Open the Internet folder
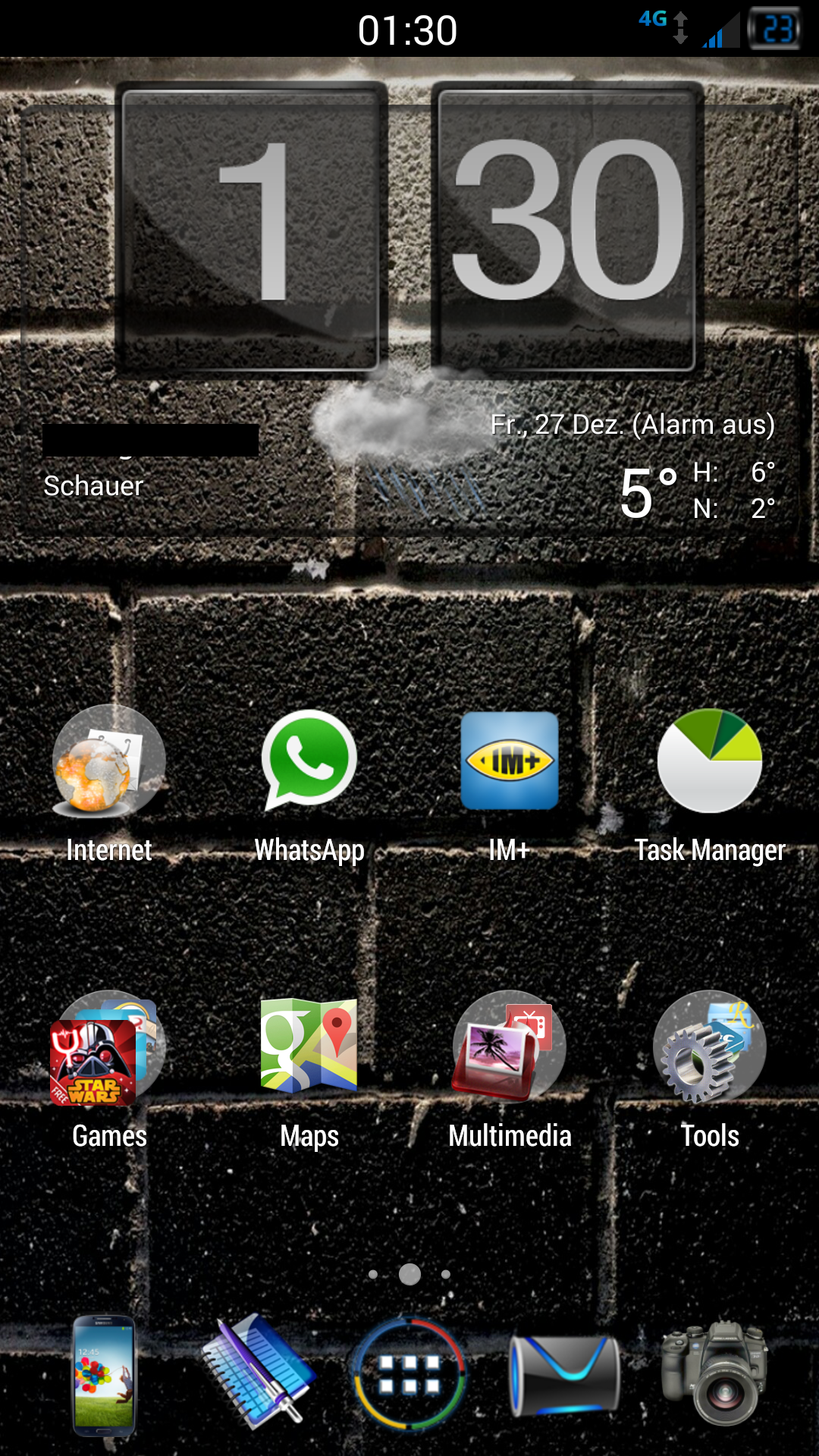Image resolution: width=819 pixels, height=1456 pixels. [109, 762]
